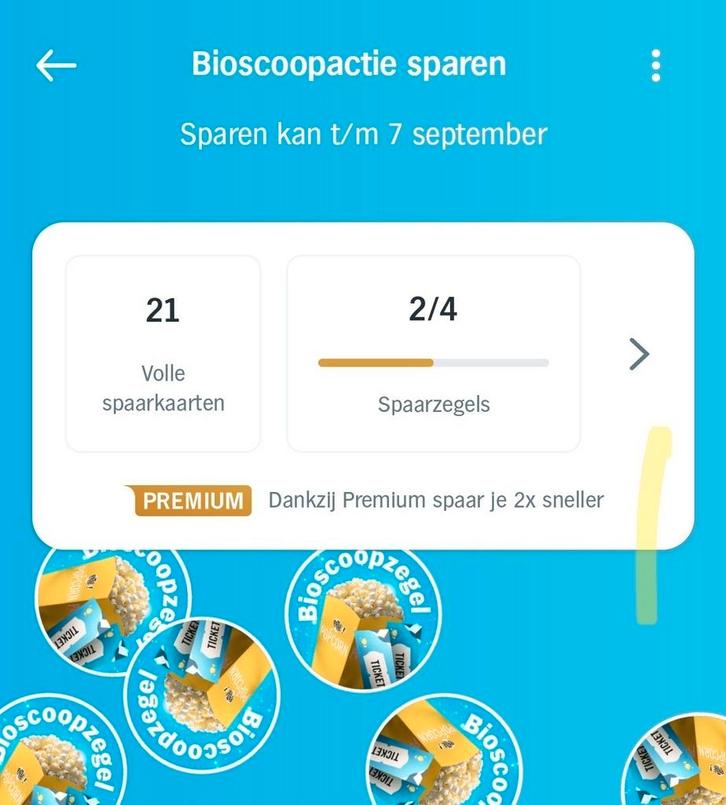Image resolution: width=726 pixels, height=805 pixels.
Task: Expand the savings card with the right chevron
Action: click(637, 355)
